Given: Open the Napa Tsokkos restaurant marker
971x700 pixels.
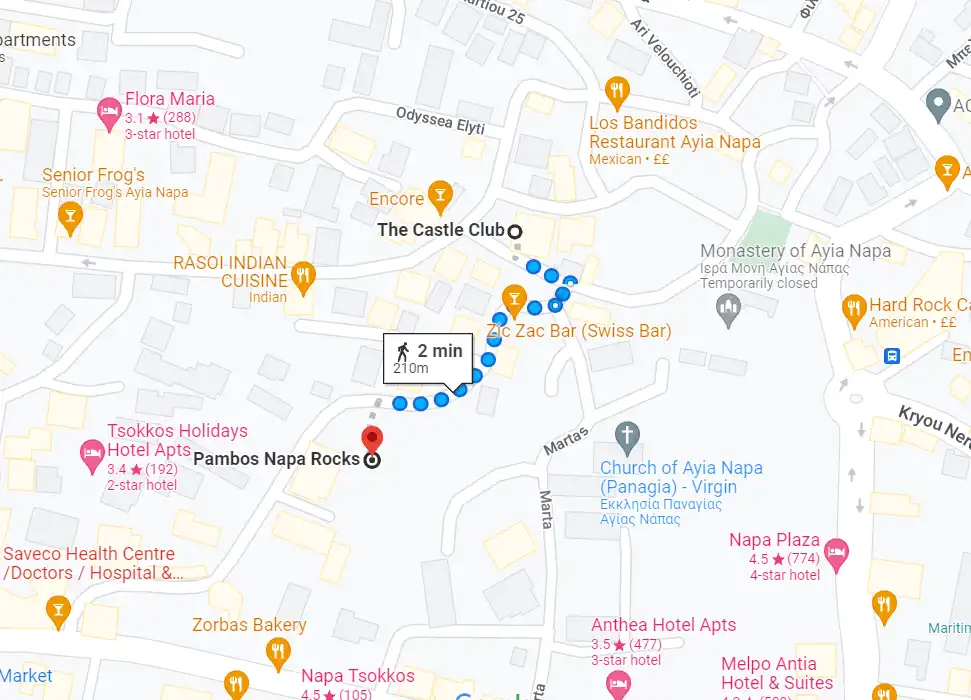Looking at the screenshot, I should tap(236, 686).
